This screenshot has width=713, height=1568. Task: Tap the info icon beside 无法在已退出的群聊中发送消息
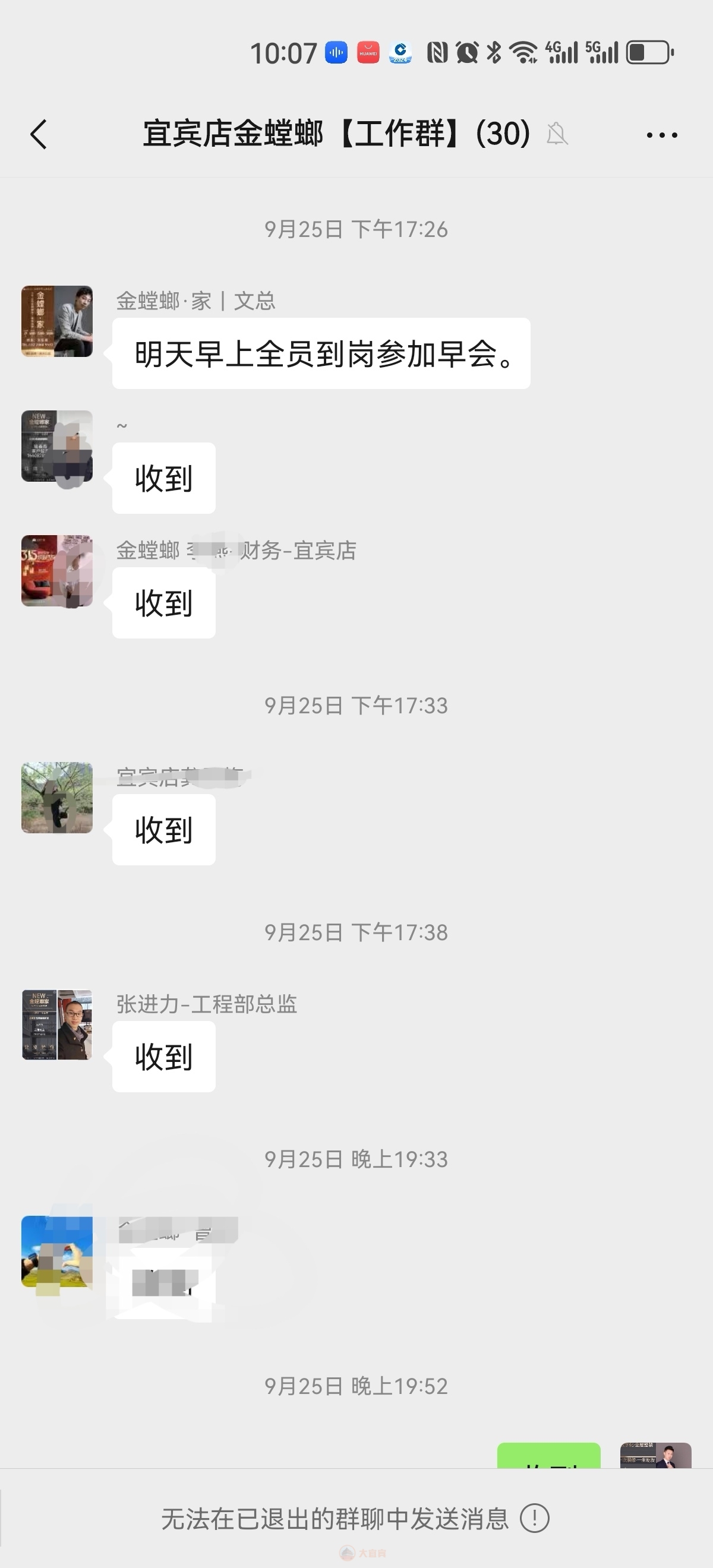coord(534,1518)
